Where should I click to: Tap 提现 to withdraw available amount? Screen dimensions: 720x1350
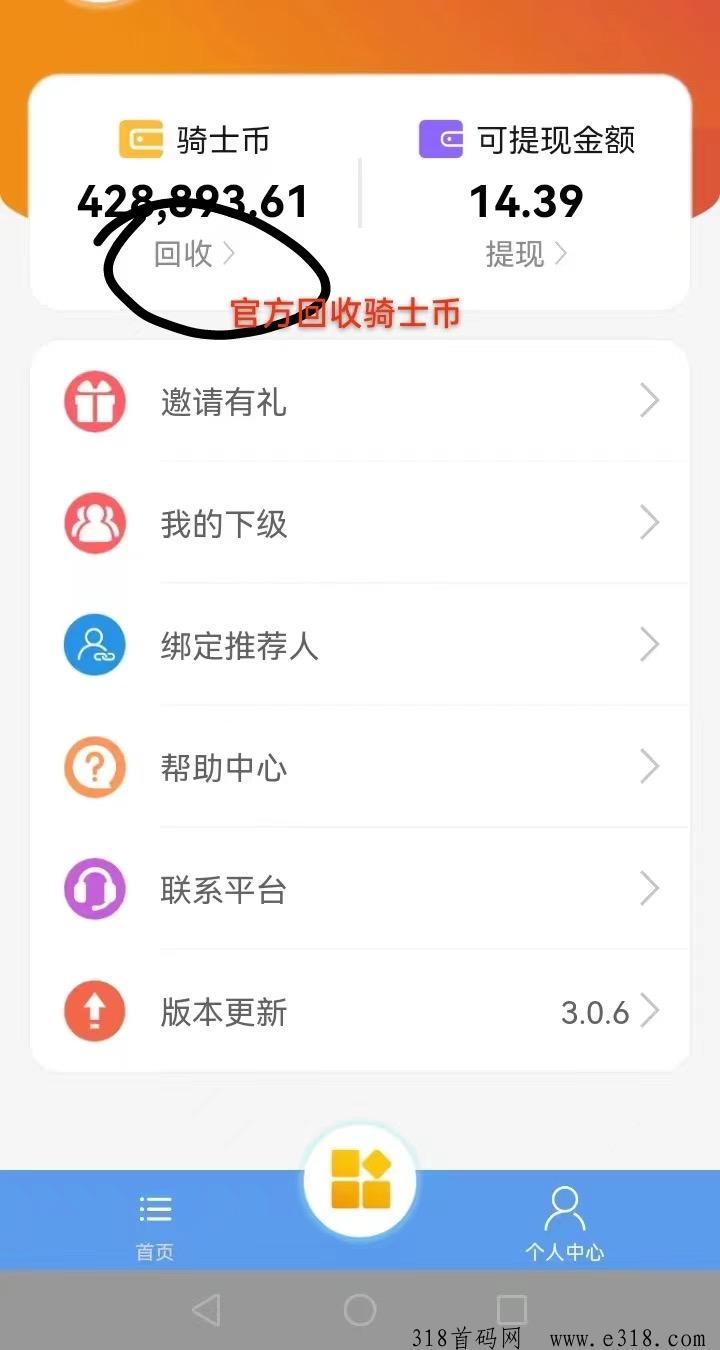click(x=527, y=254)
